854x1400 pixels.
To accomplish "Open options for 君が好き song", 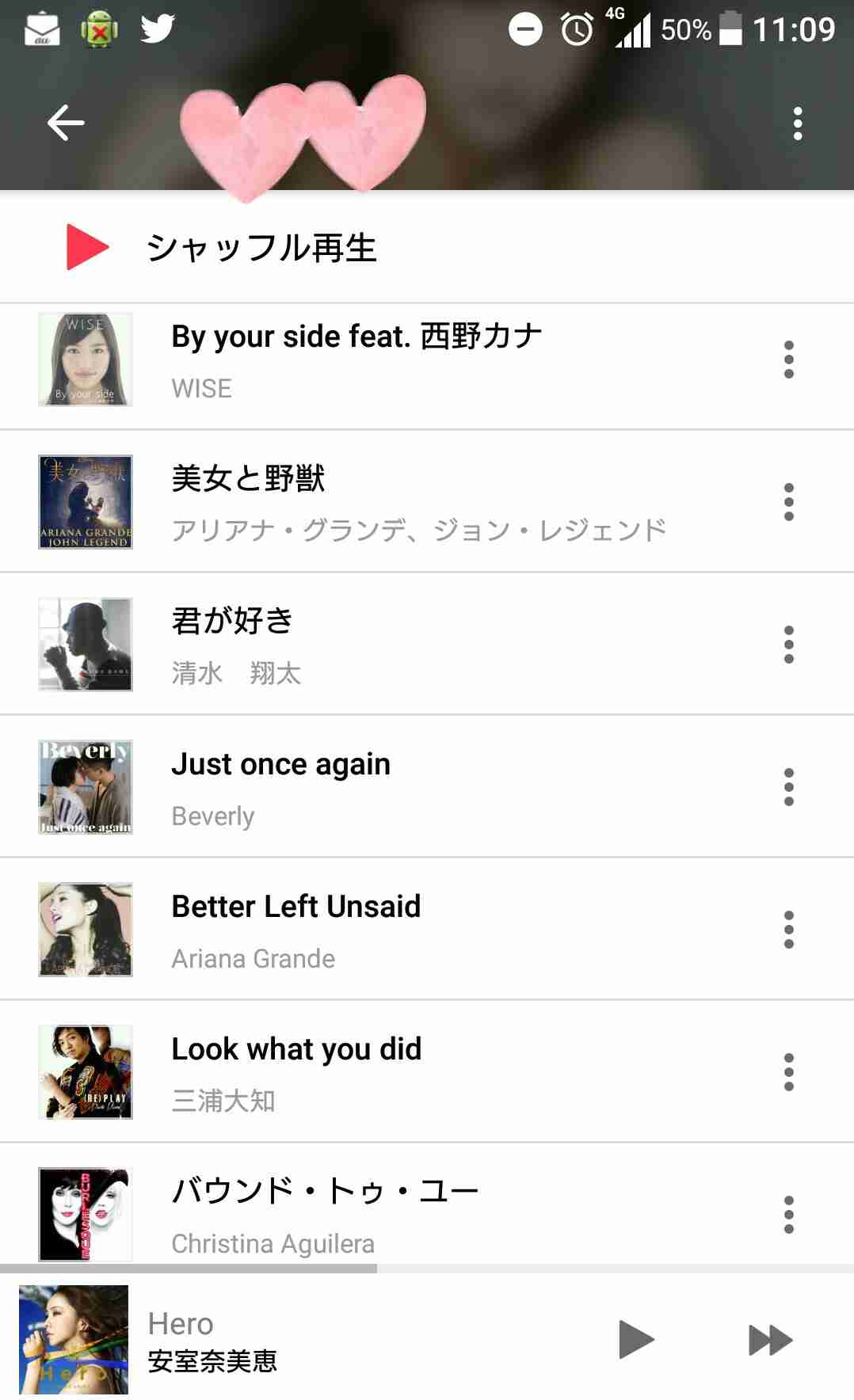I will pyautogui.click(x=788, y=645).
